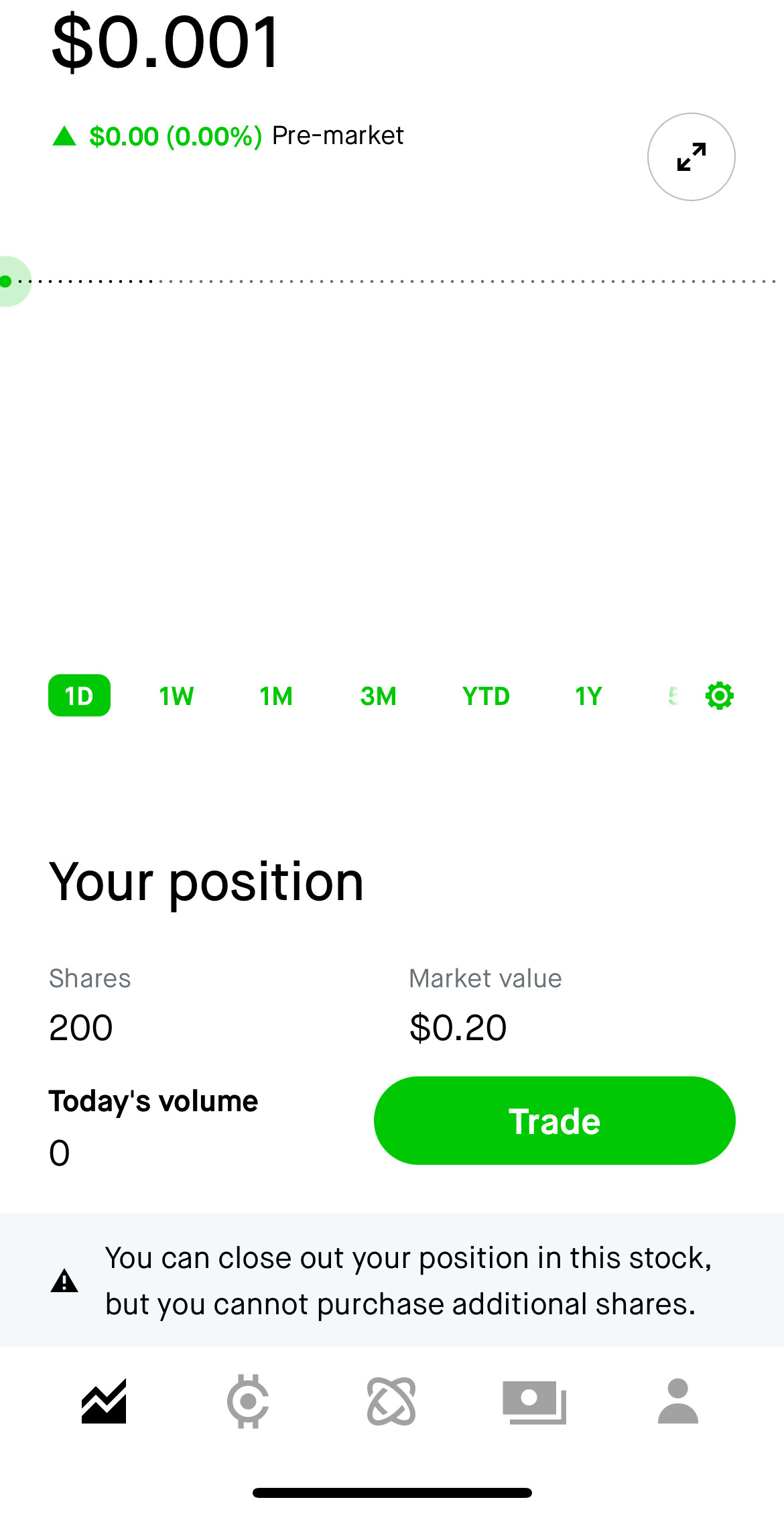
Task: Select the 1Y chart range
Action: pos(588,696)
